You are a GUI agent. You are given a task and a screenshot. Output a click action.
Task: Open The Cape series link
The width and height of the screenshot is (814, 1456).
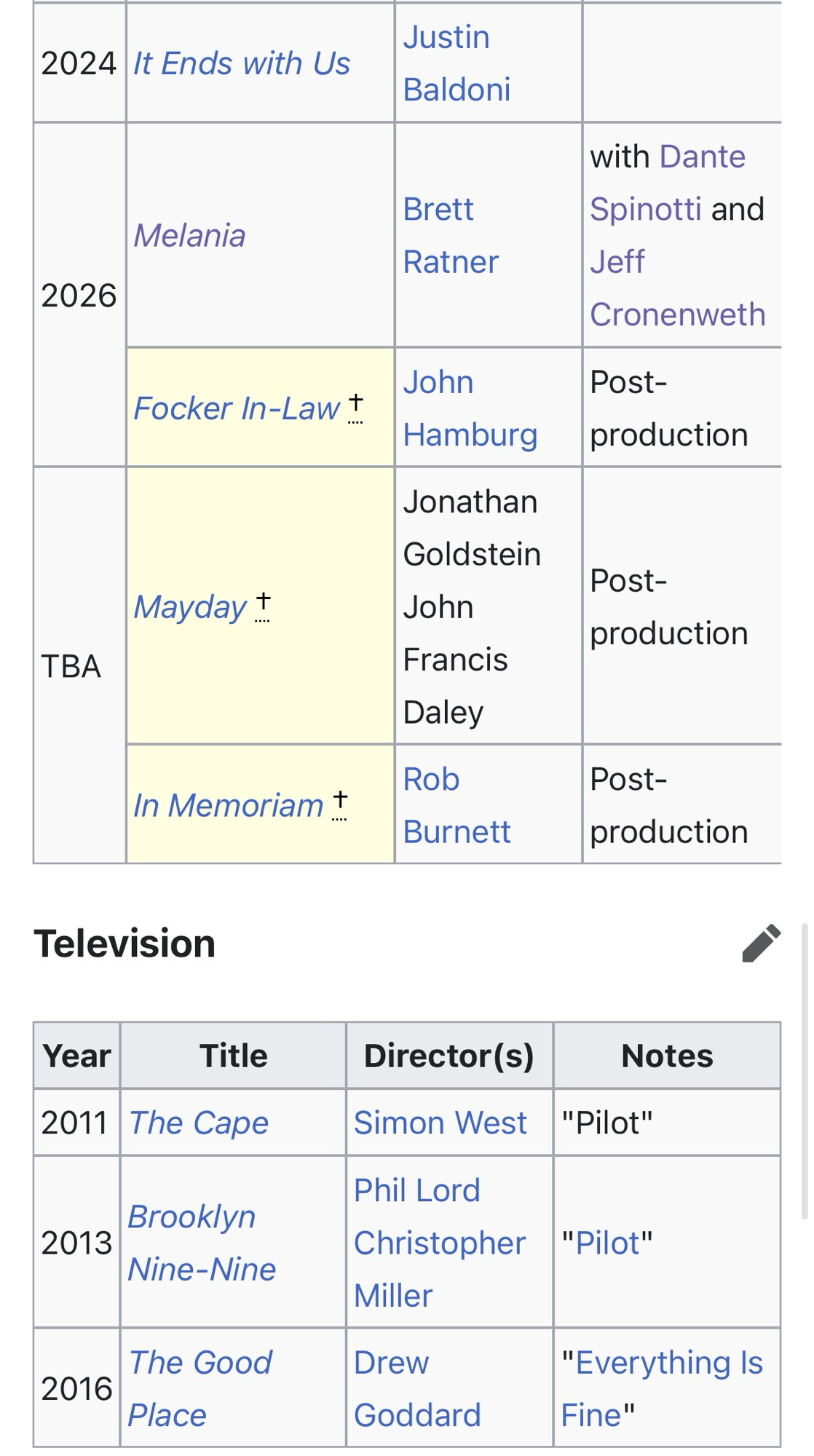[198, 1123]
